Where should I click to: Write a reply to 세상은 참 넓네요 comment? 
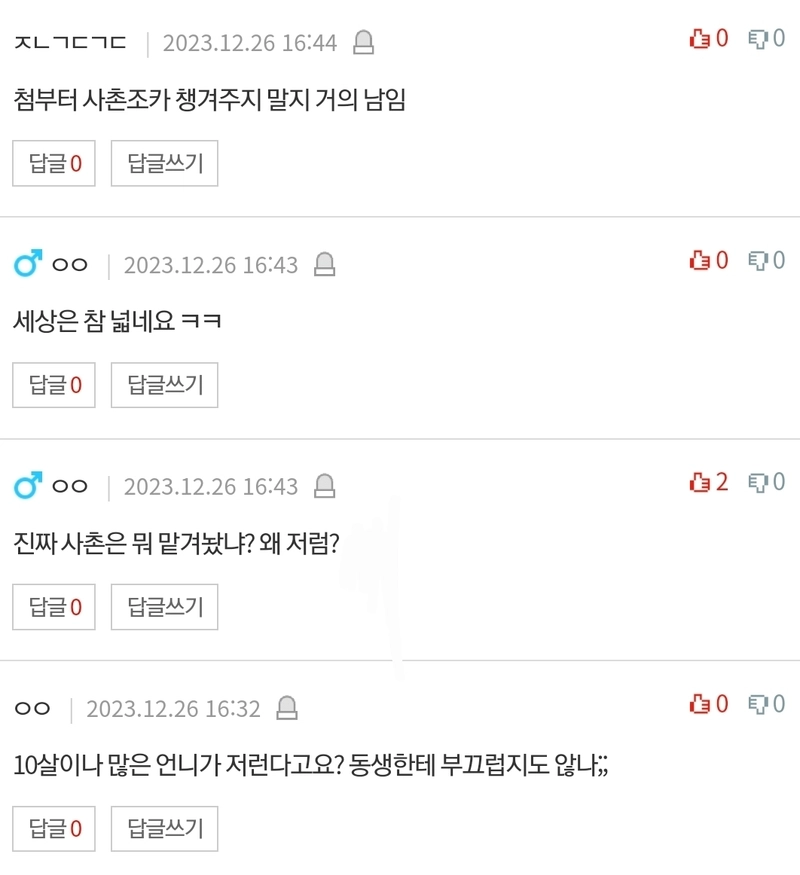click(164, 385)
